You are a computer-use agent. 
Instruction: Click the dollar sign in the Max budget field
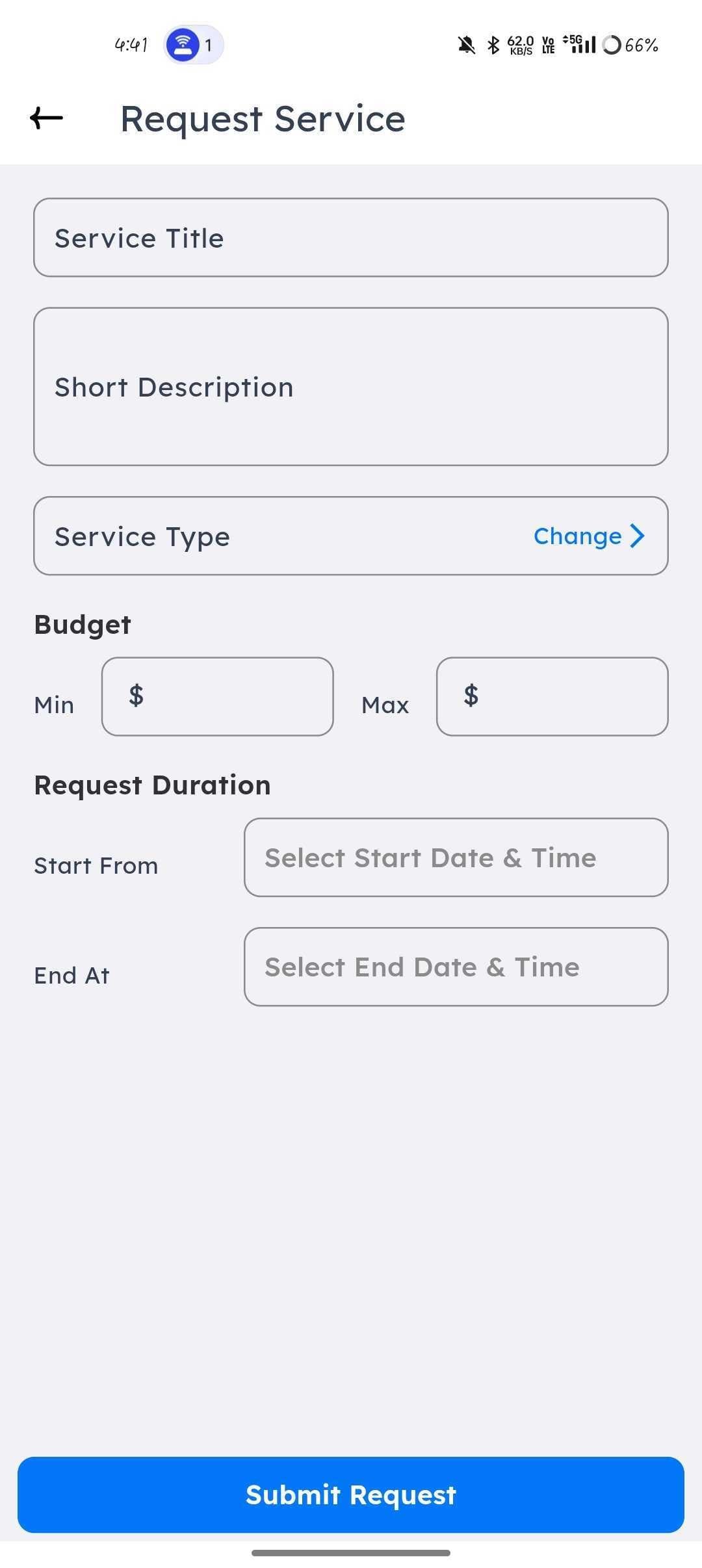click(470, 696)
